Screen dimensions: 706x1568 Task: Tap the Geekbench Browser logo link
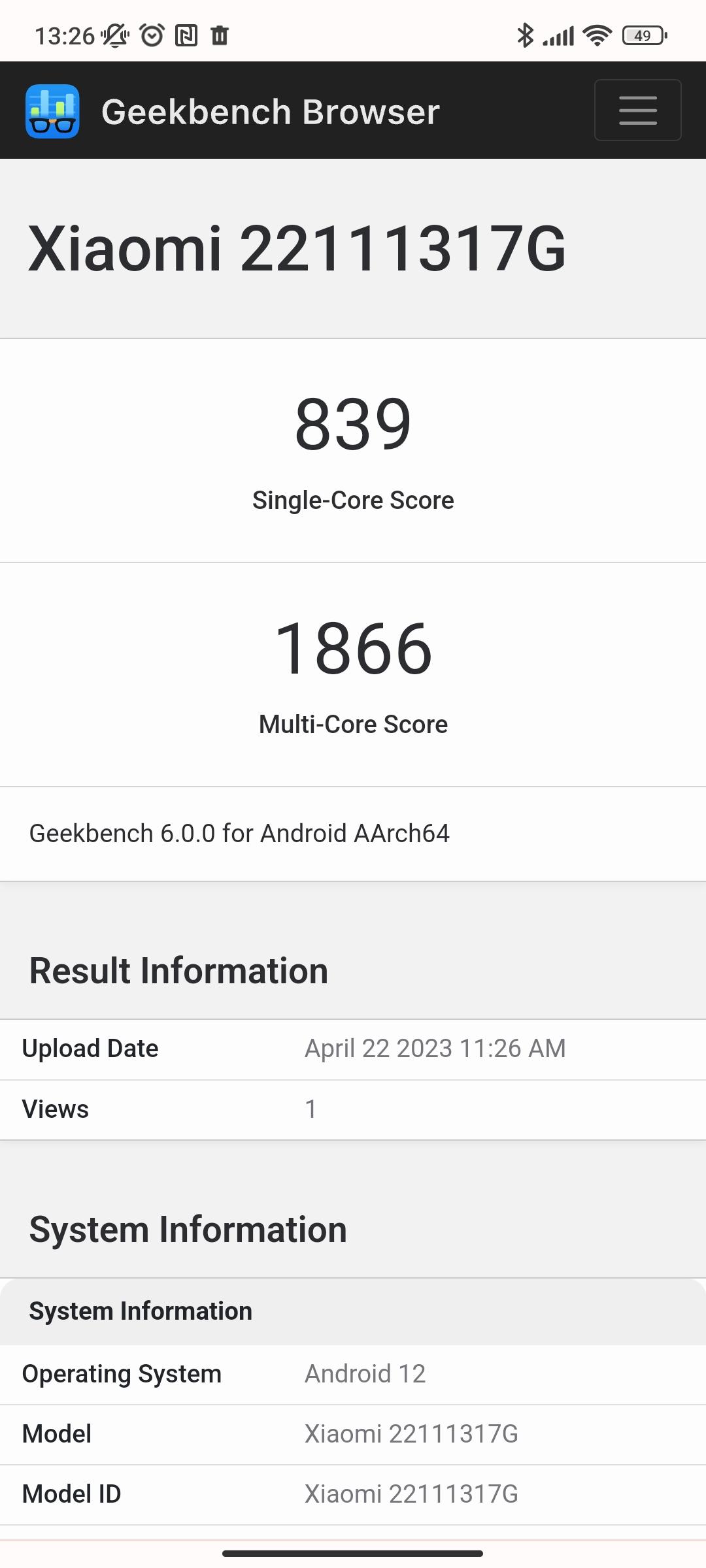pyautogui.click(x=232, y=111)
